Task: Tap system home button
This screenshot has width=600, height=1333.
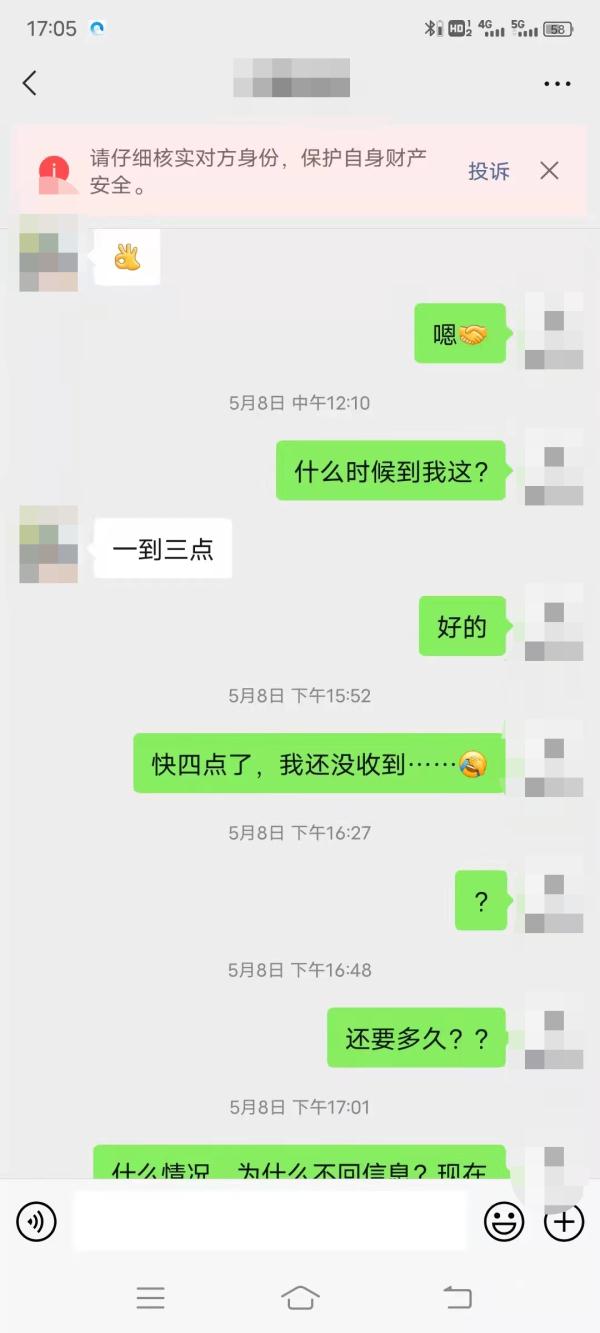Action: pyautogui.click(x=300, y=1298)
